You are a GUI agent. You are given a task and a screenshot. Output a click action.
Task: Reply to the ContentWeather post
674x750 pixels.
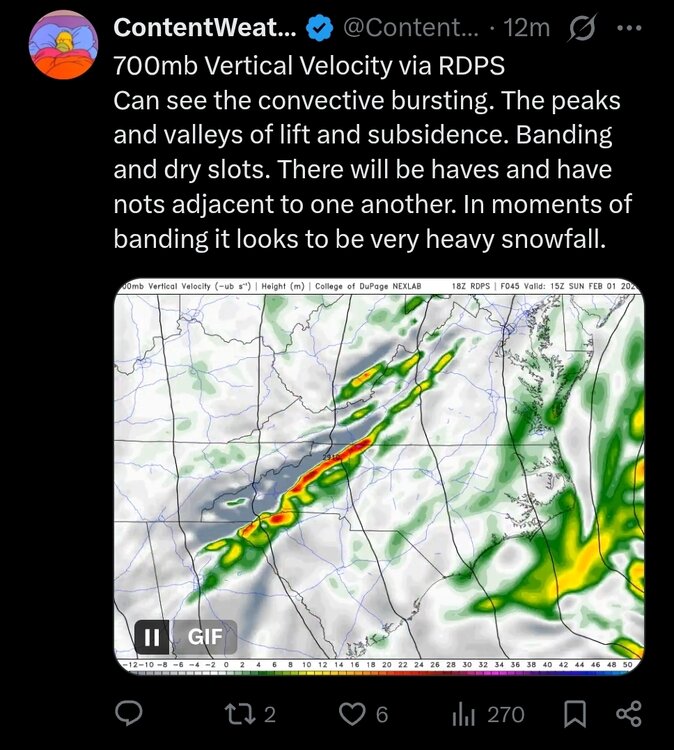coord(129,713)
